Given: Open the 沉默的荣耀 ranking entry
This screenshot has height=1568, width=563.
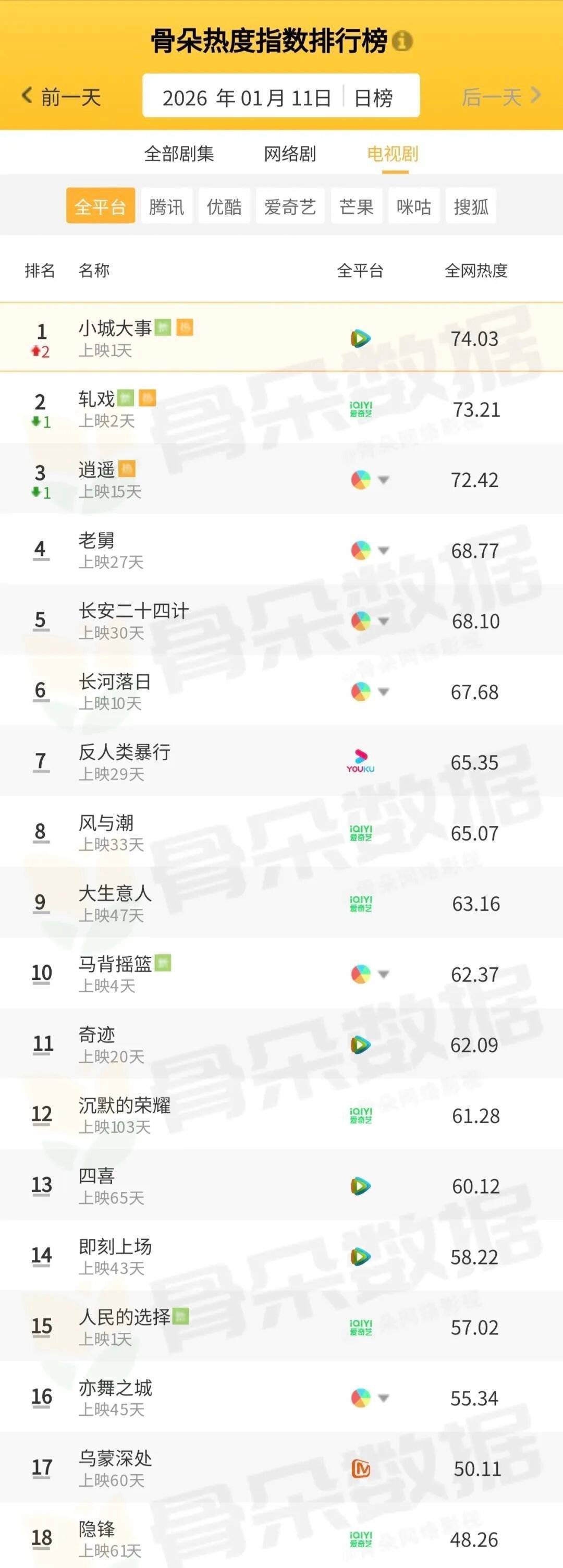Looking at the screenshot, I should [x=281, y=1114].
